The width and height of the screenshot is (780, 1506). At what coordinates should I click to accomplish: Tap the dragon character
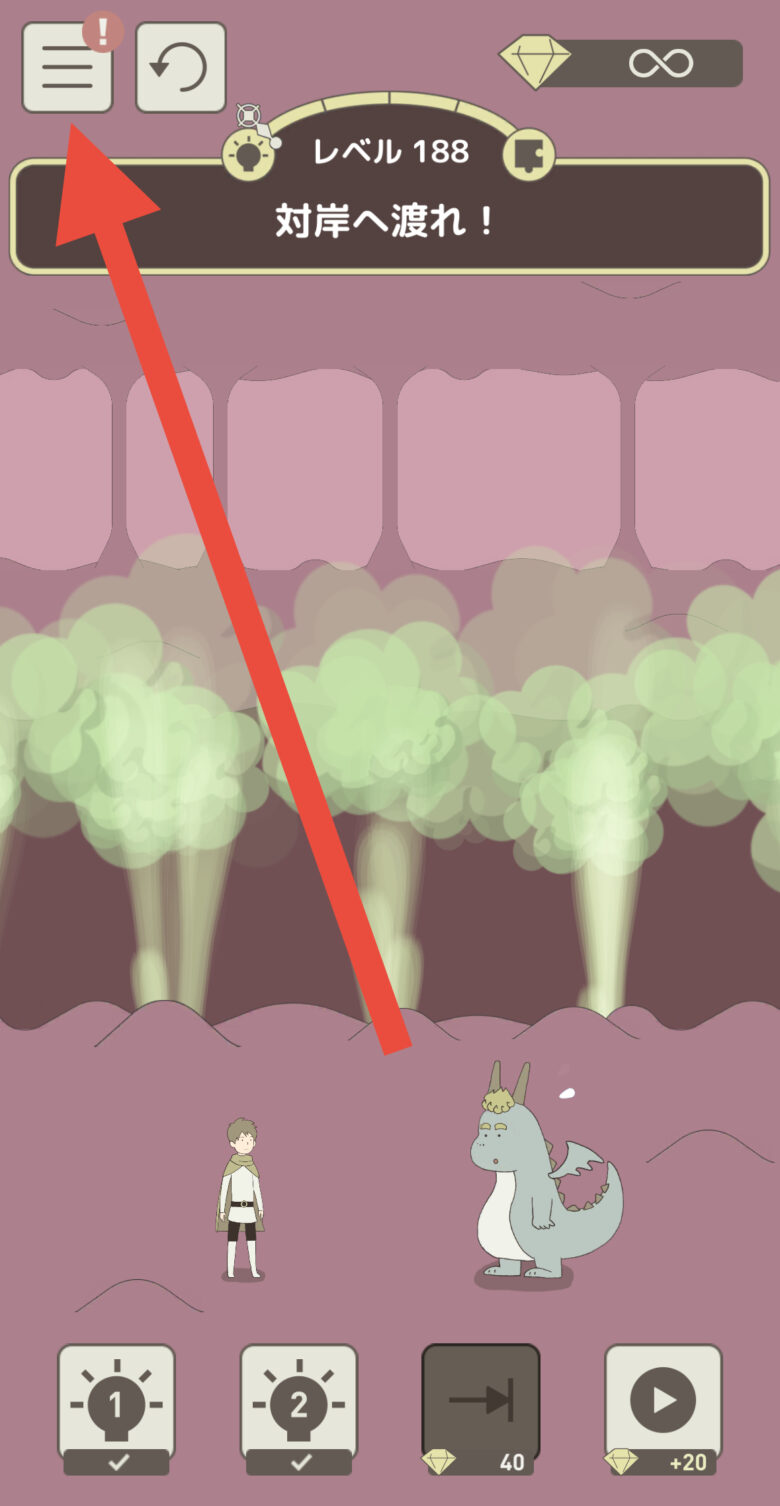(535, 1185)
